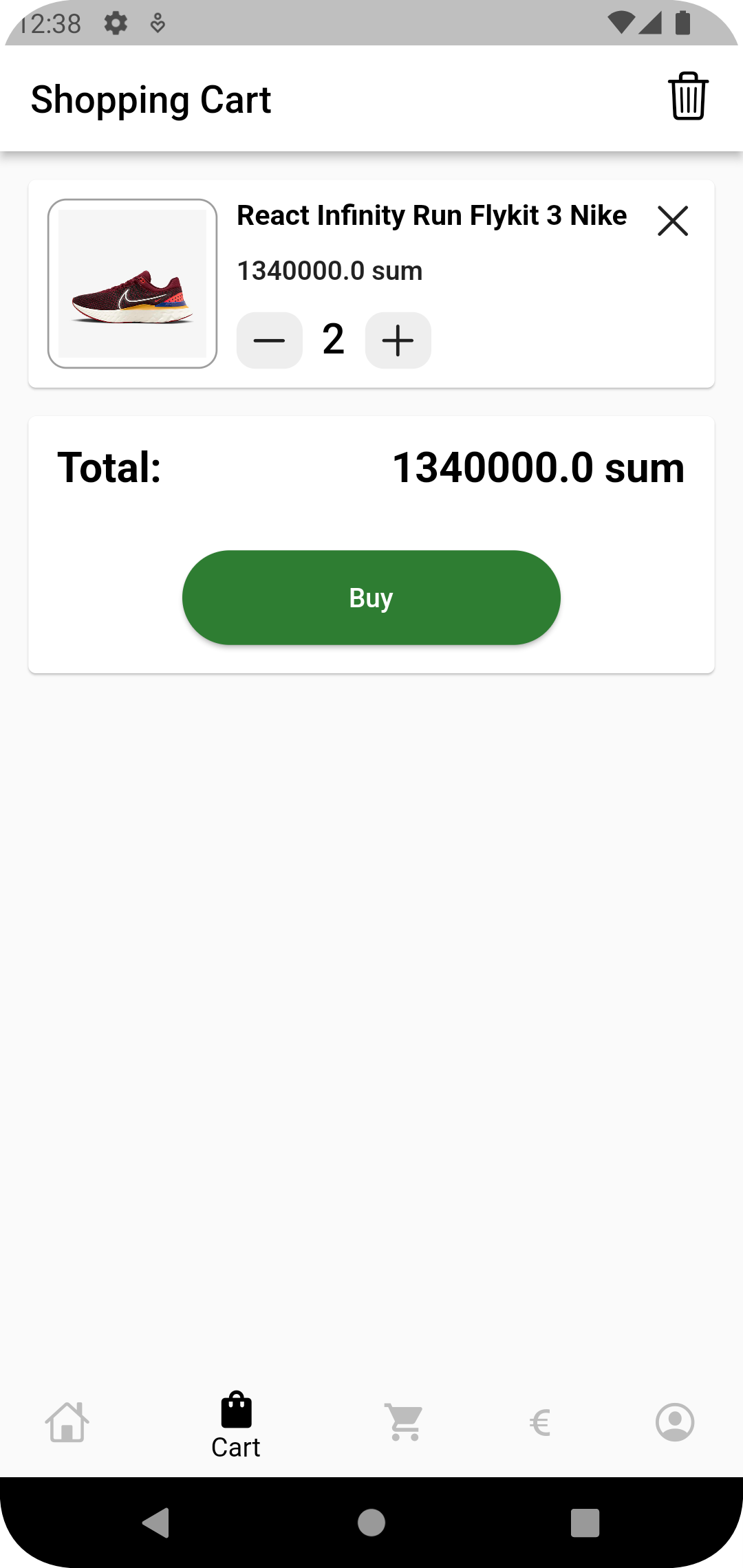Image resolution: width=743 pixels, height=1568 pixels.
Task: Go back using the system back button
Action: tap(156, 1523)
